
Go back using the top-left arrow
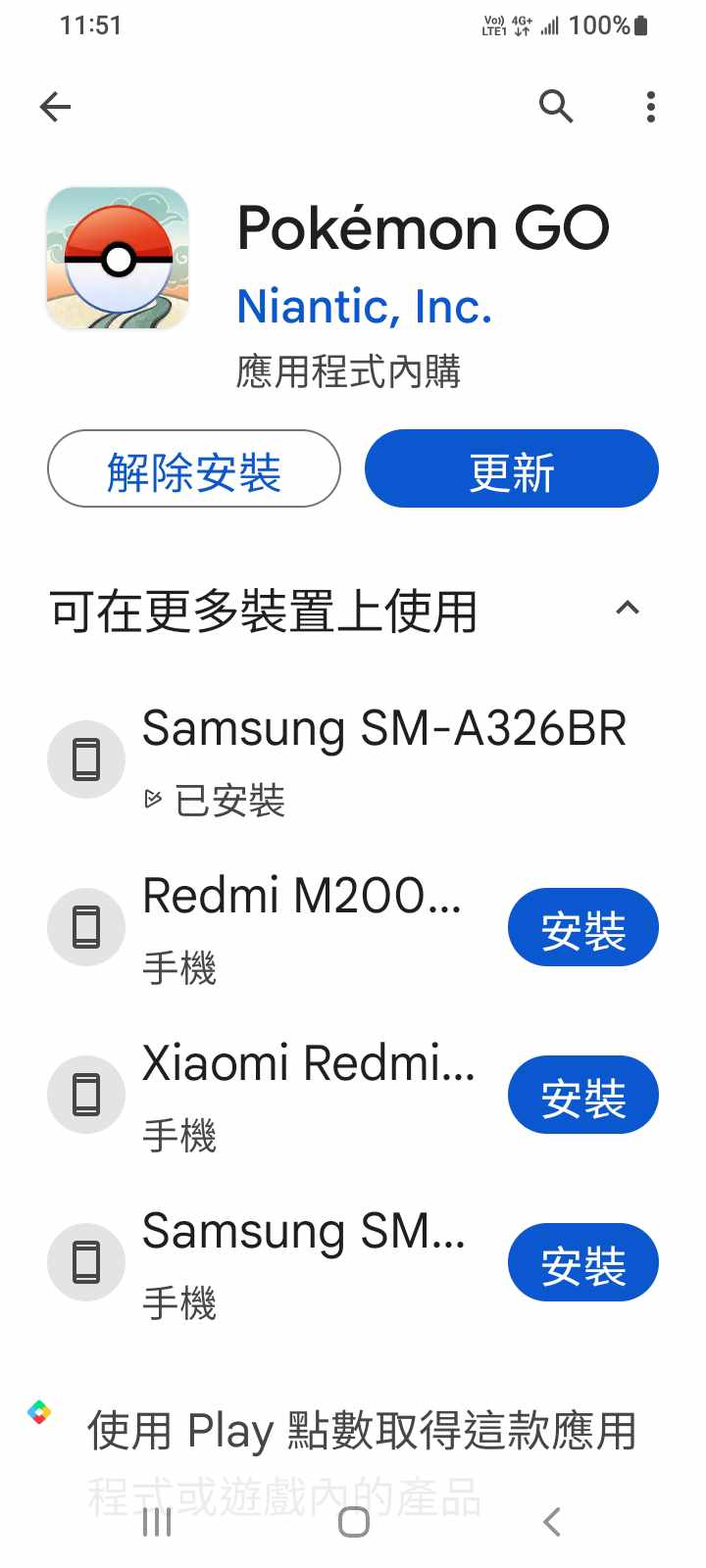pyautogui.click(x=56, y=107)
